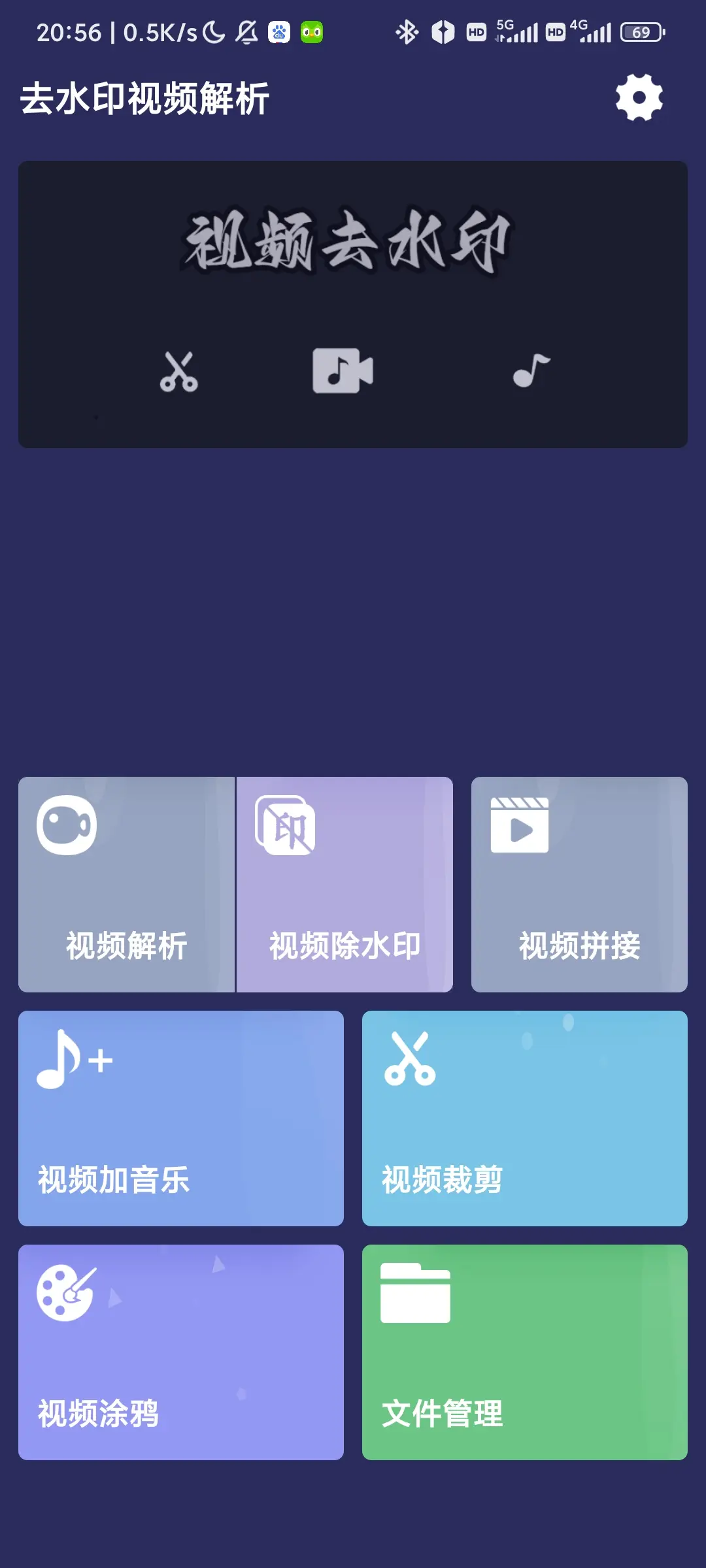The width and height of the screenshot is (706, 1568).
Task: Select the 视频加音乐 card
Action: click(x=181, y=1118)
